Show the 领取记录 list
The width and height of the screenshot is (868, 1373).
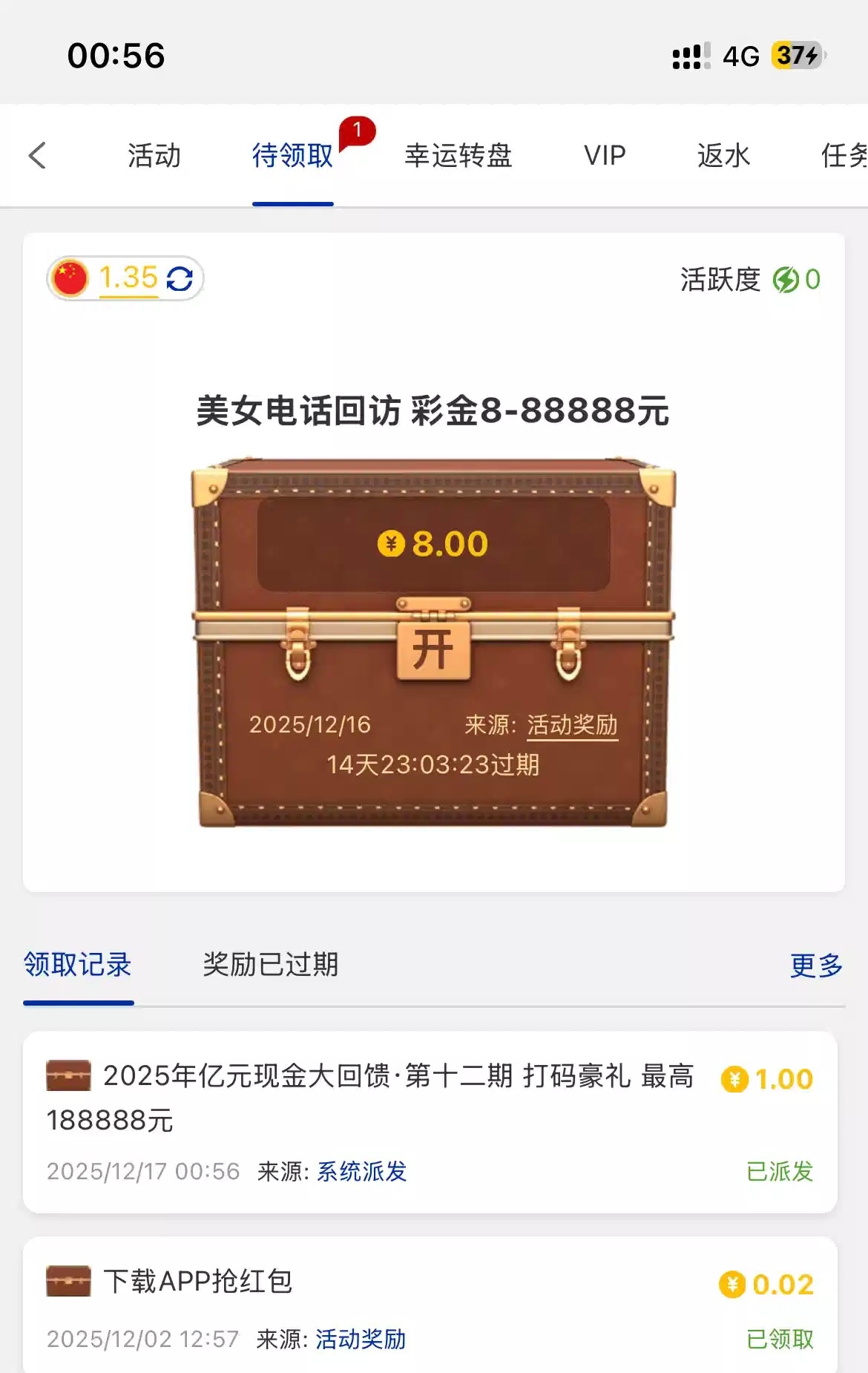pyautogui.click(x=78, y=965)
